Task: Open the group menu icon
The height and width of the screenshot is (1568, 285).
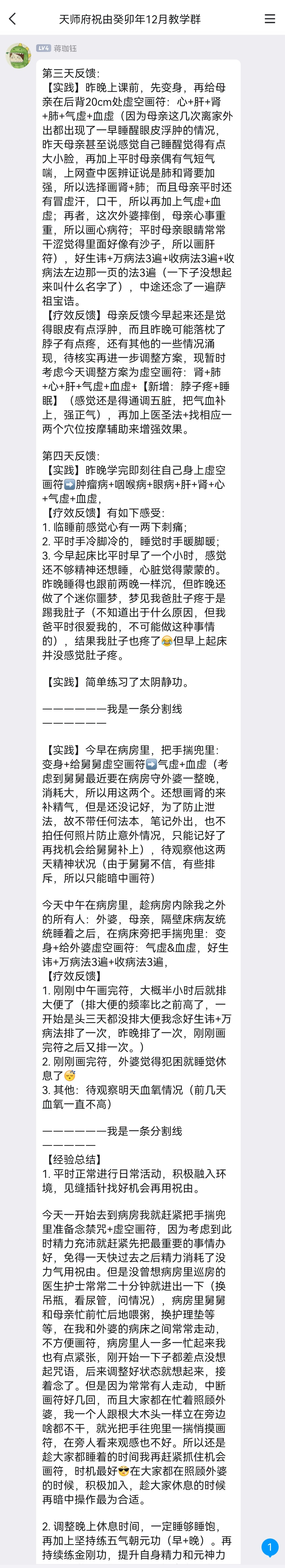Action: [x=270, y=19]
